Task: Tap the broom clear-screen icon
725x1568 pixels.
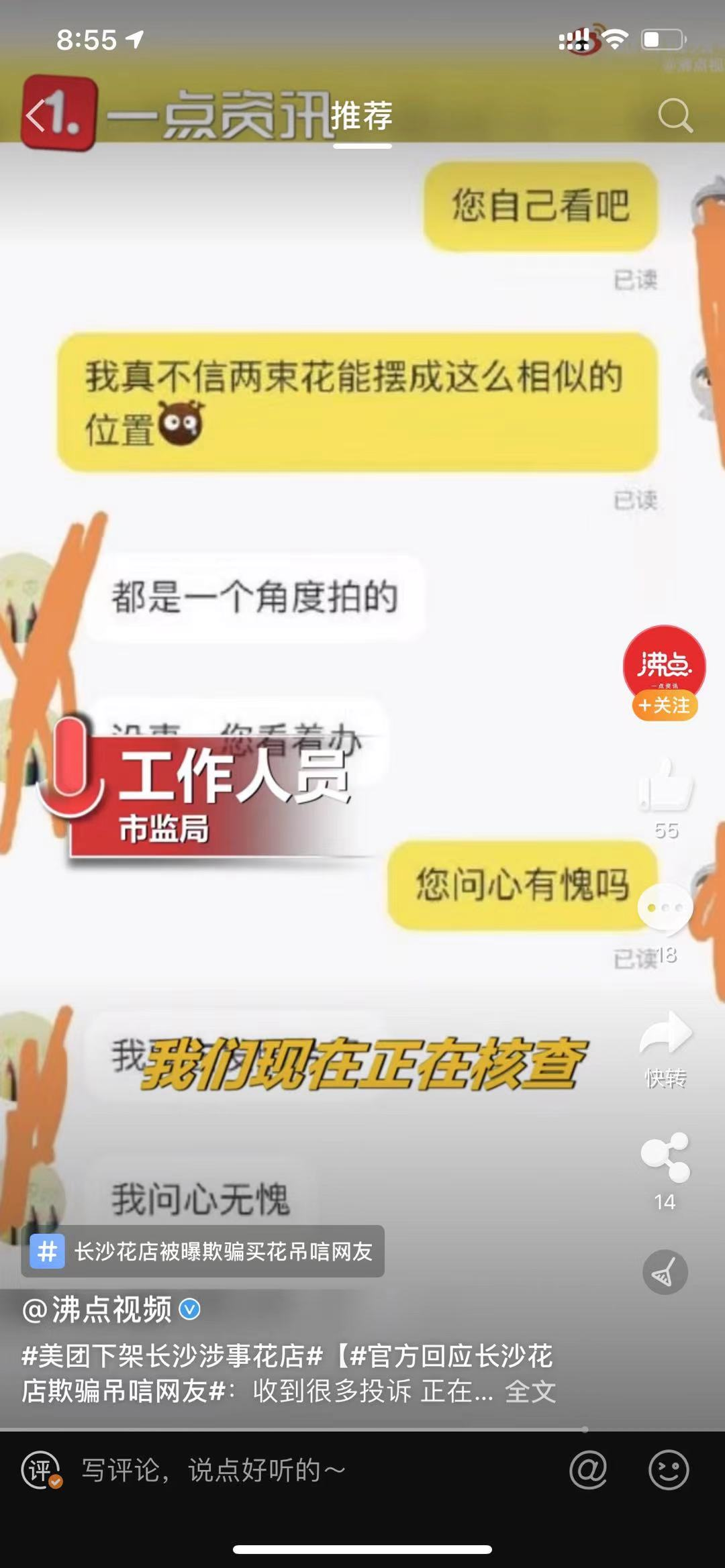Action: click(665, 1272)
